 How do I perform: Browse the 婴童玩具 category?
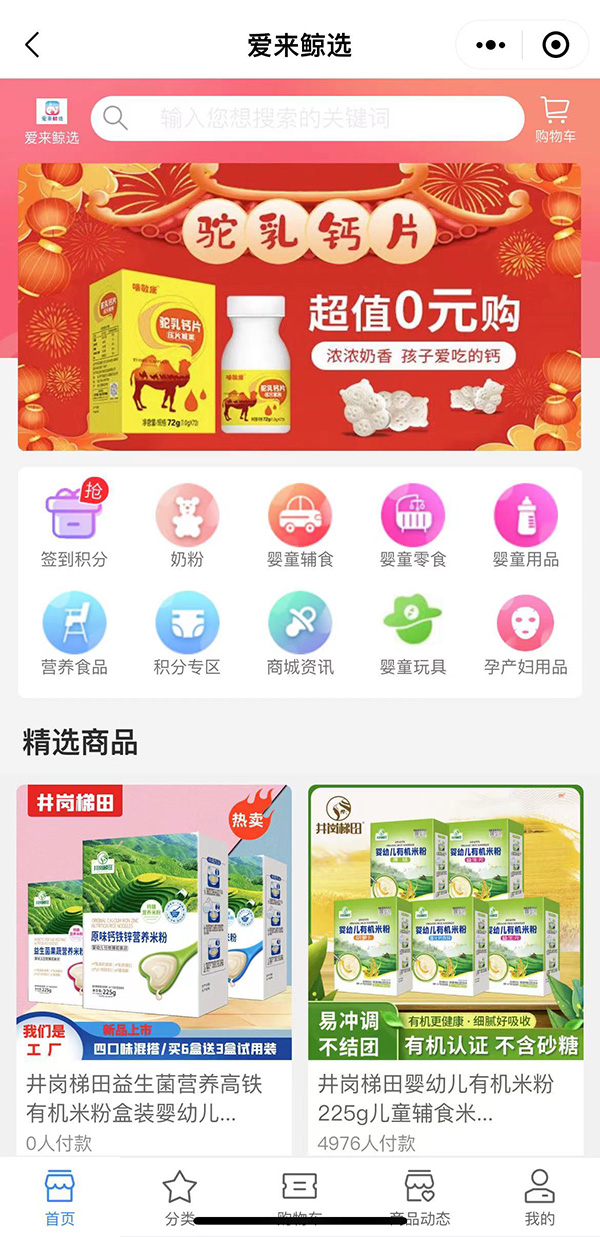pyautogui.click(x=413, y=635)
